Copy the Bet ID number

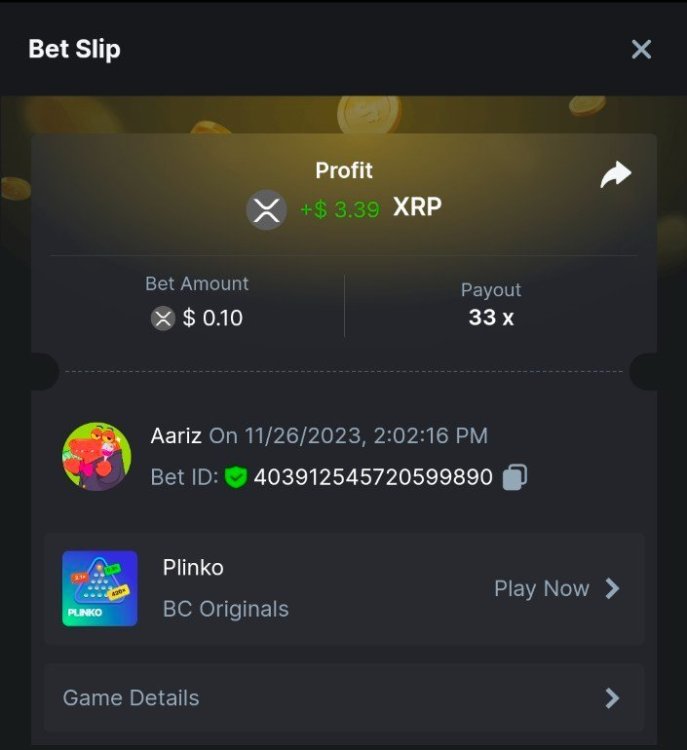click(x=514, y=477)
